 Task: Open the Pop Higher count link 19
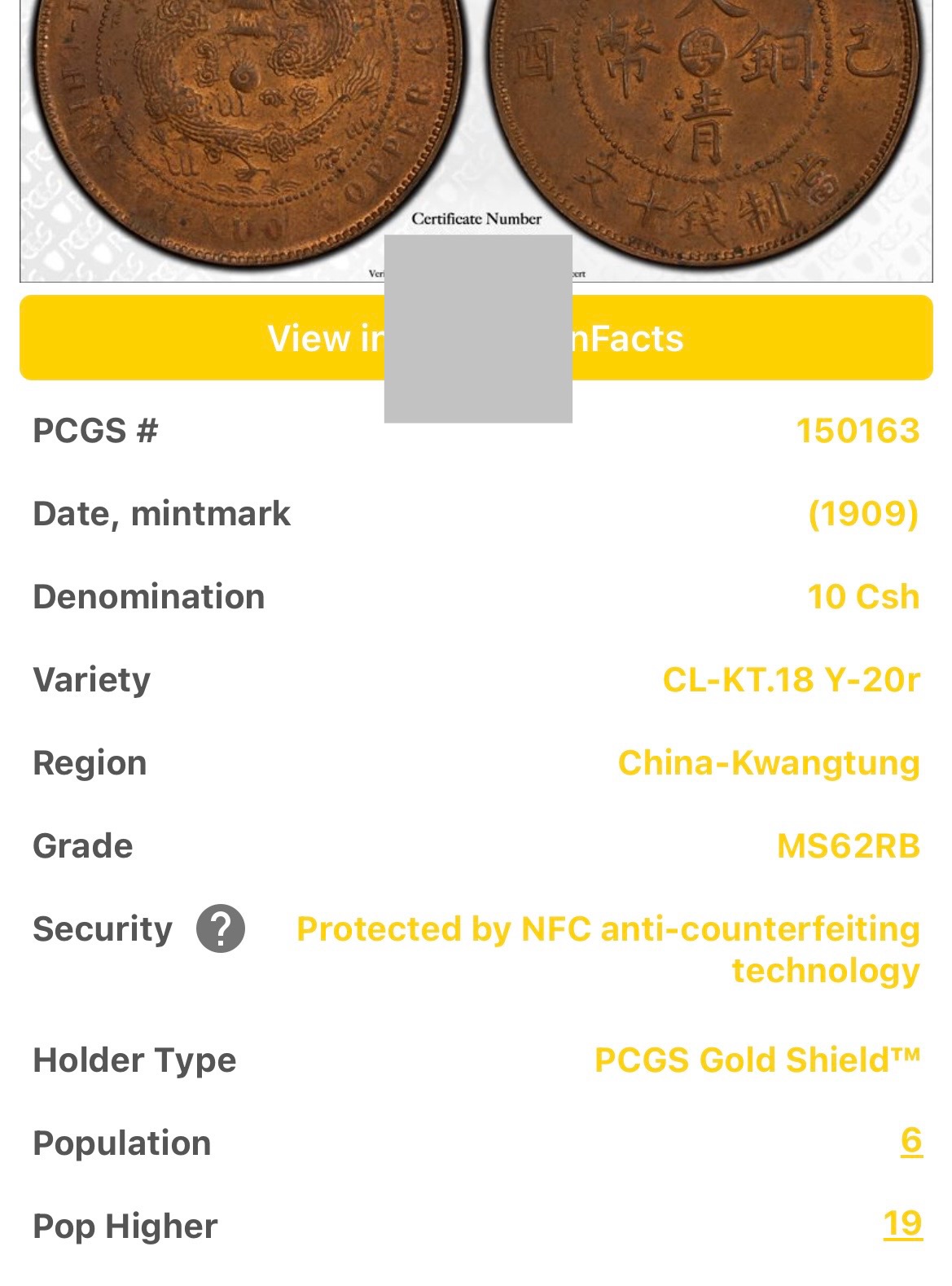pyautogui.click(x=902, y=1224)
